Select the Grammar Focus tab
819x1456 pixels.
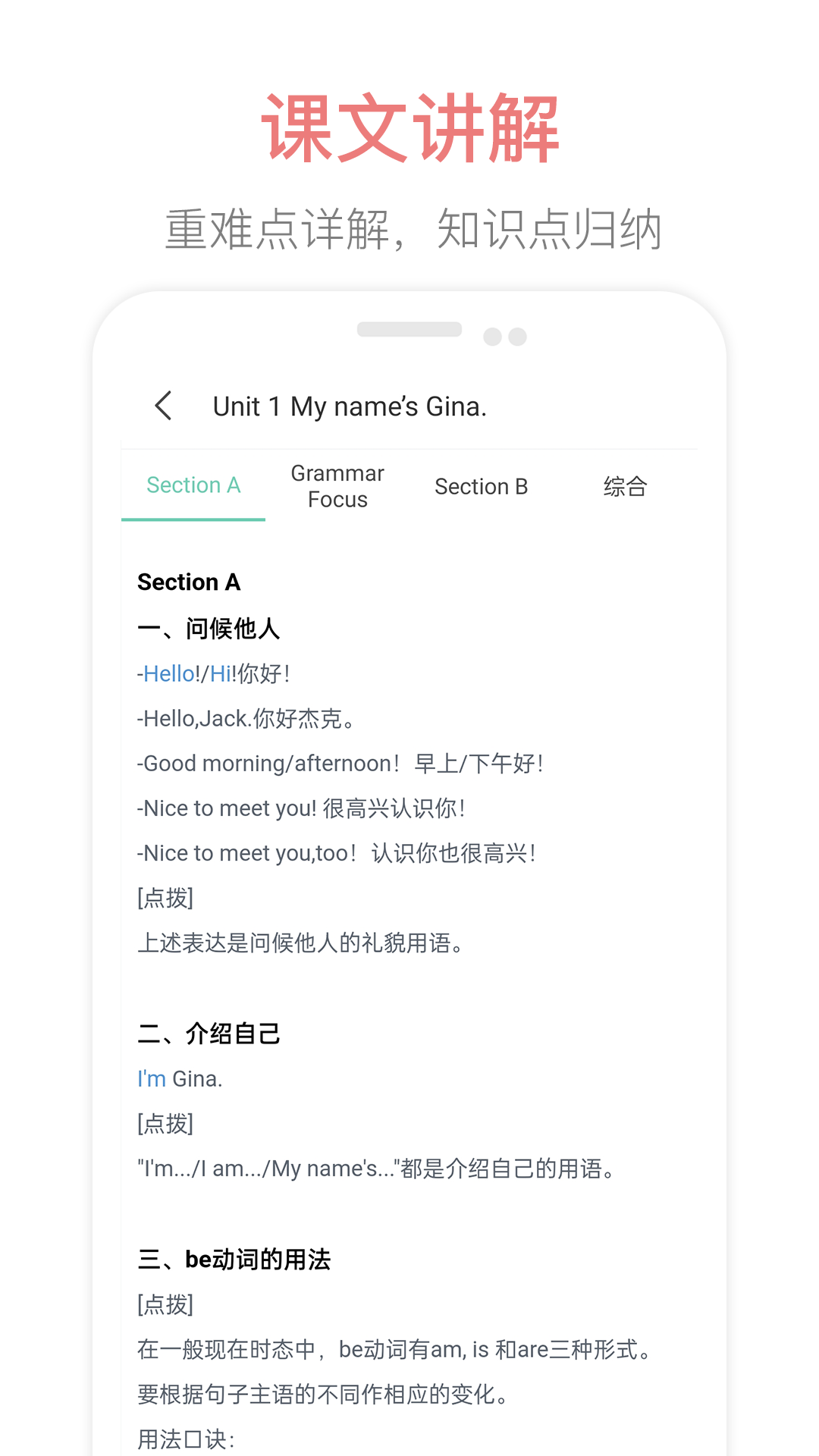(337, 485)
